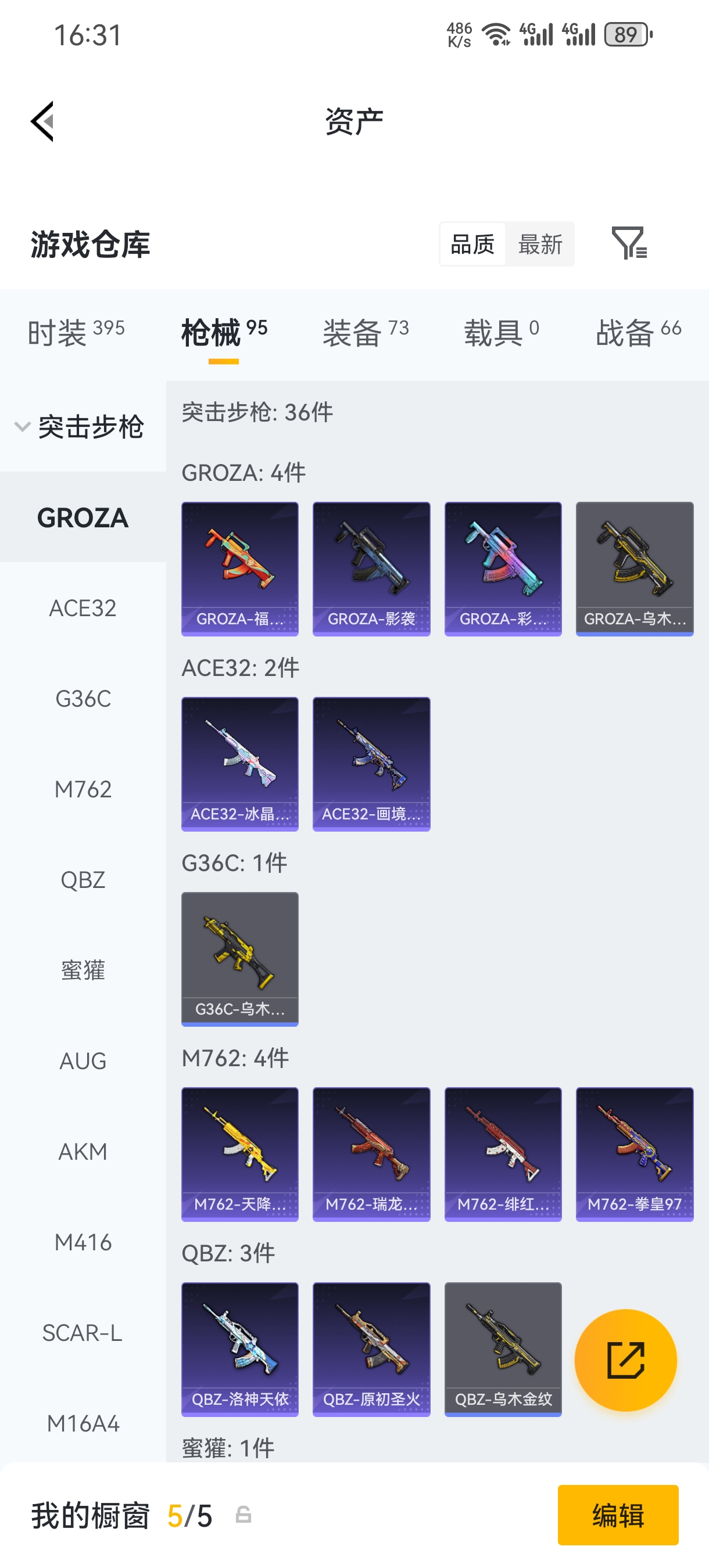Go back using the back arrow
The height and width of the screenshot is (1568, 709).
click(42, 121)
